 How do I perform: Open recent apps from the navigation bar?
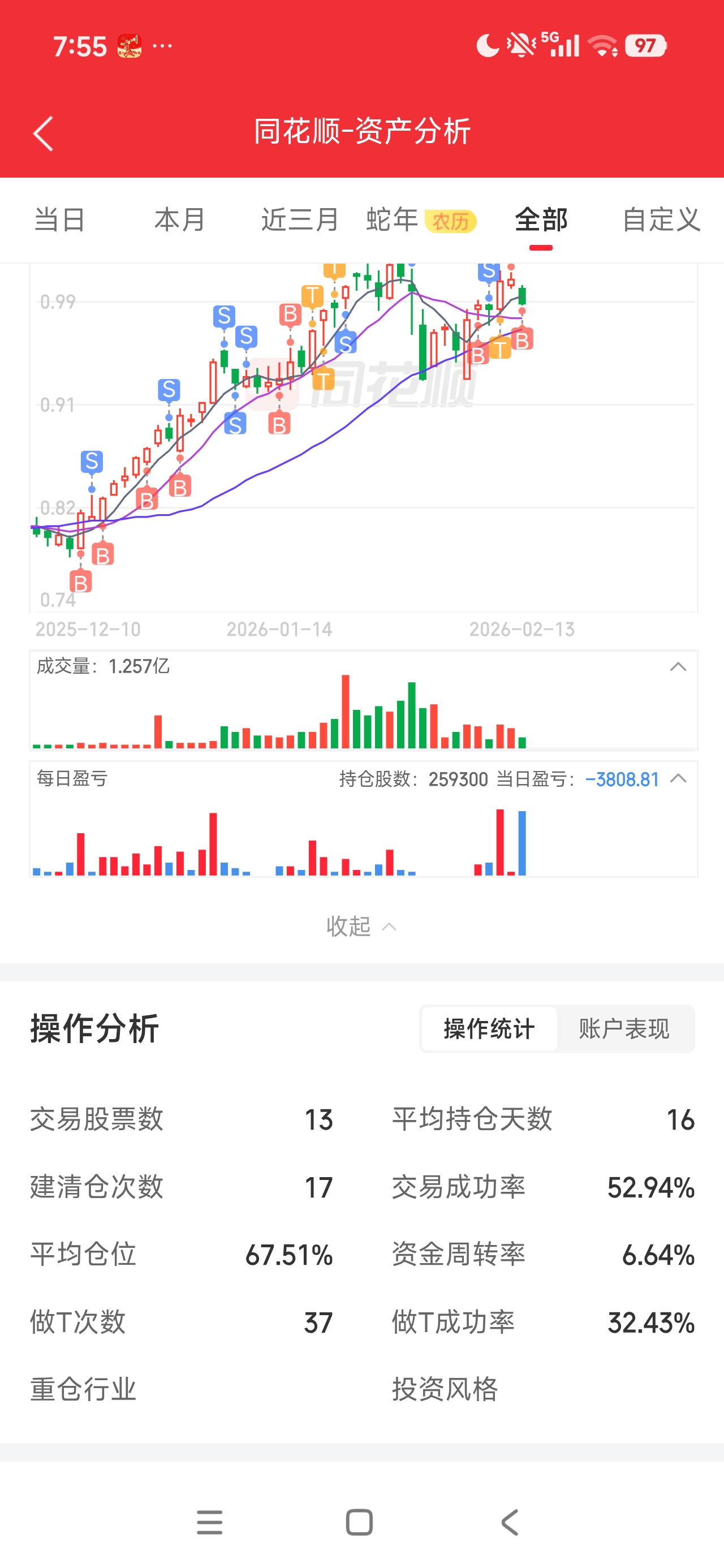[209, 1522]
